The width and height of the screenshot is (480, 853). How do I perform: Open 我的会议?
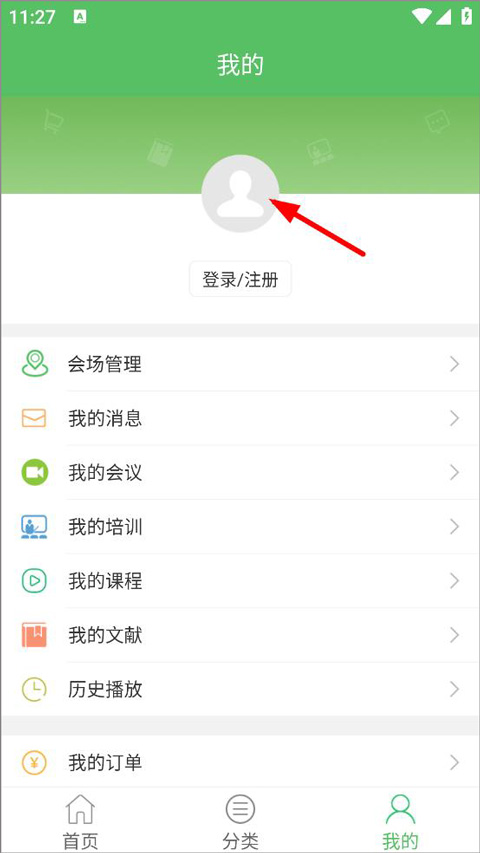240,472
